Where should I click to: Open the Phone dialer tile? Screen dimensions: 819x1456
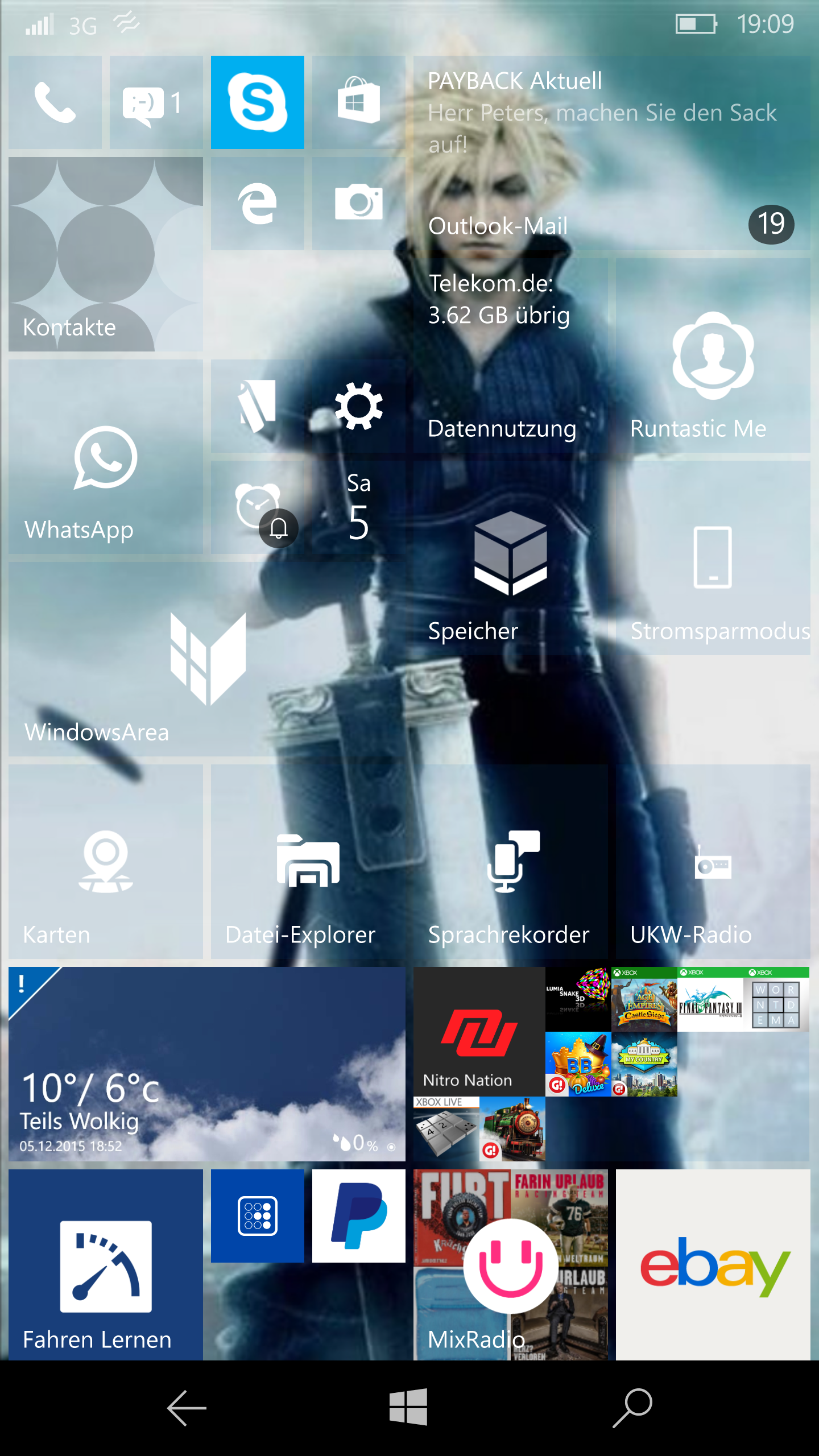point(55,102)
